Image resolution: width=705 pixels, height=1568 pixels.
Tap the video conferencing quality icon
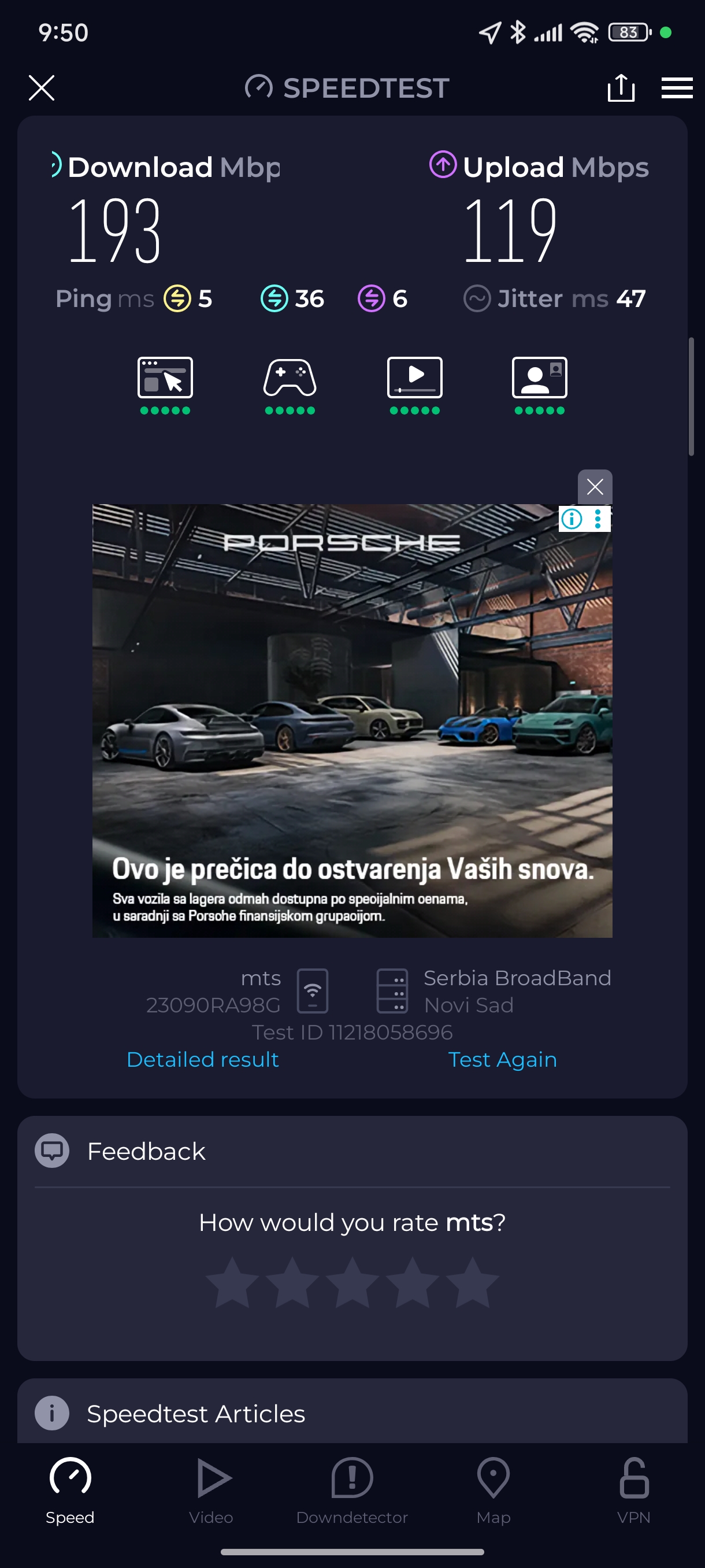click(540, 378)
